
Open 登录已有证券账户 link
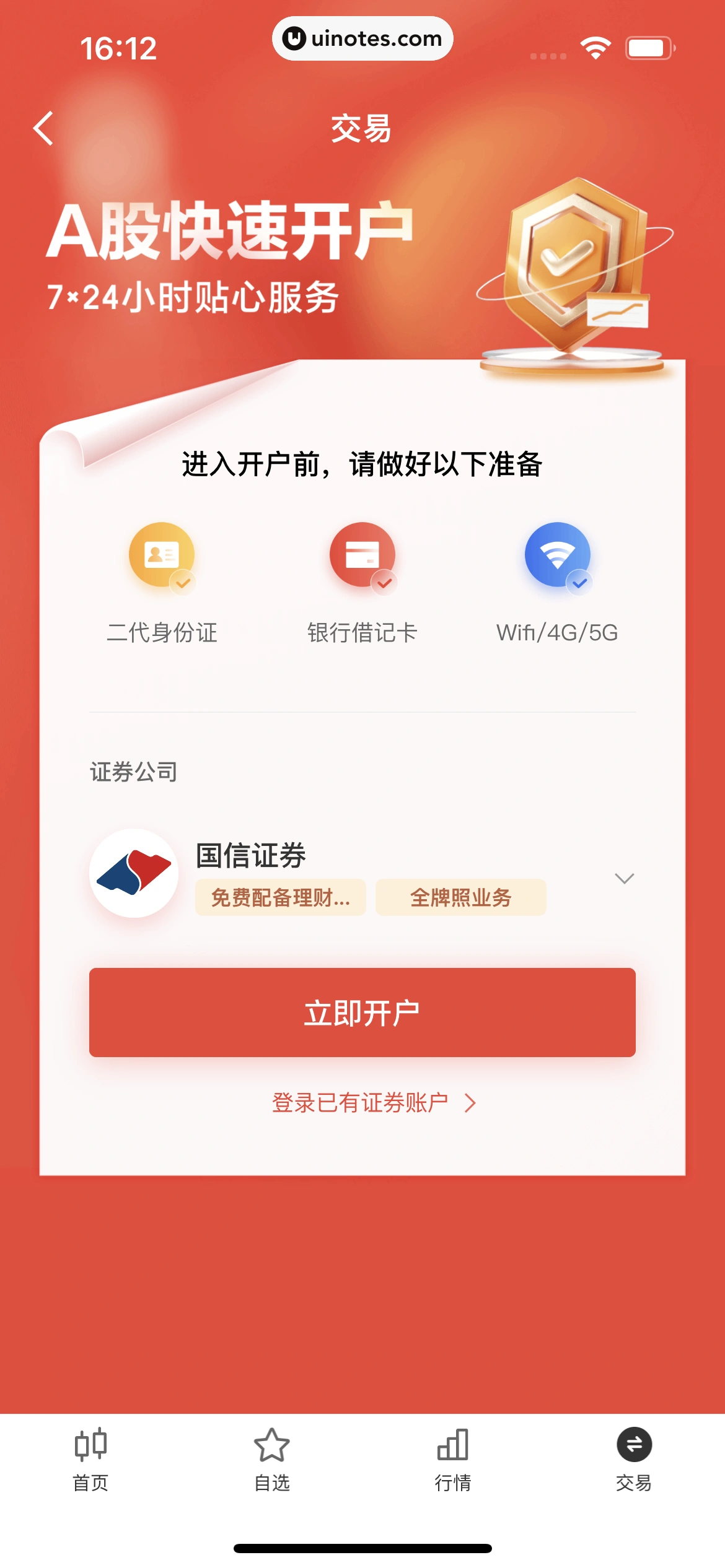pos(372,1103)
